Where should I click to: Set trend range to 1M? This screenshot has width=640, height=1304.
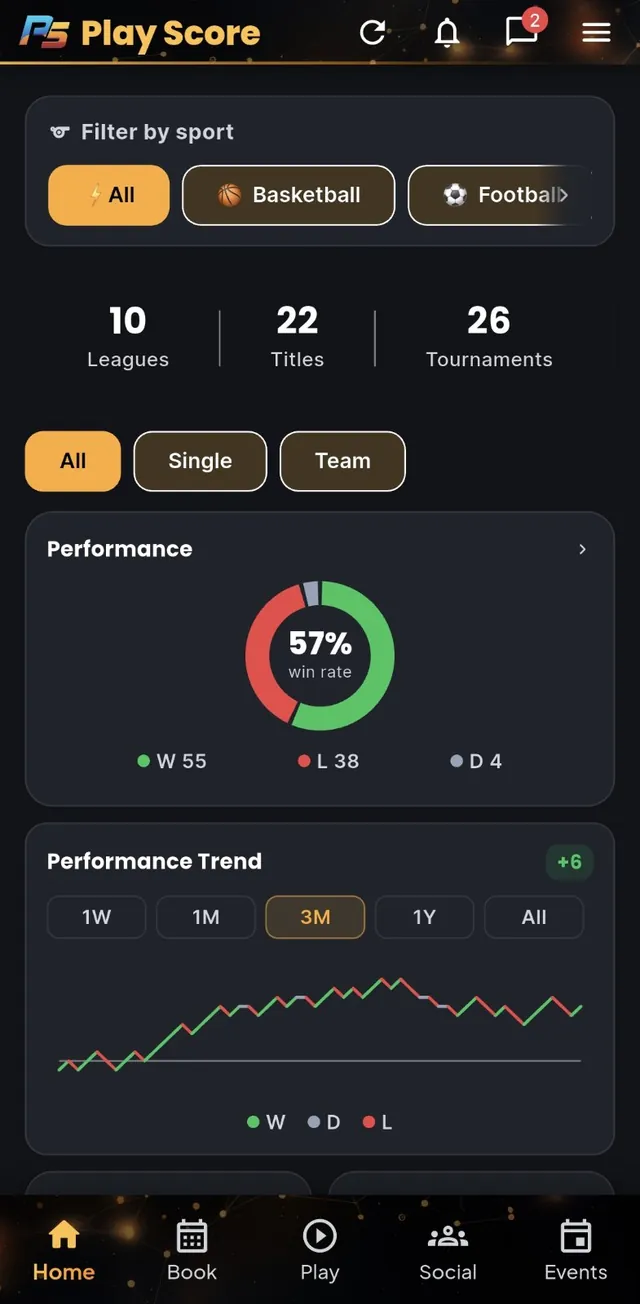(x=206, y=917)
